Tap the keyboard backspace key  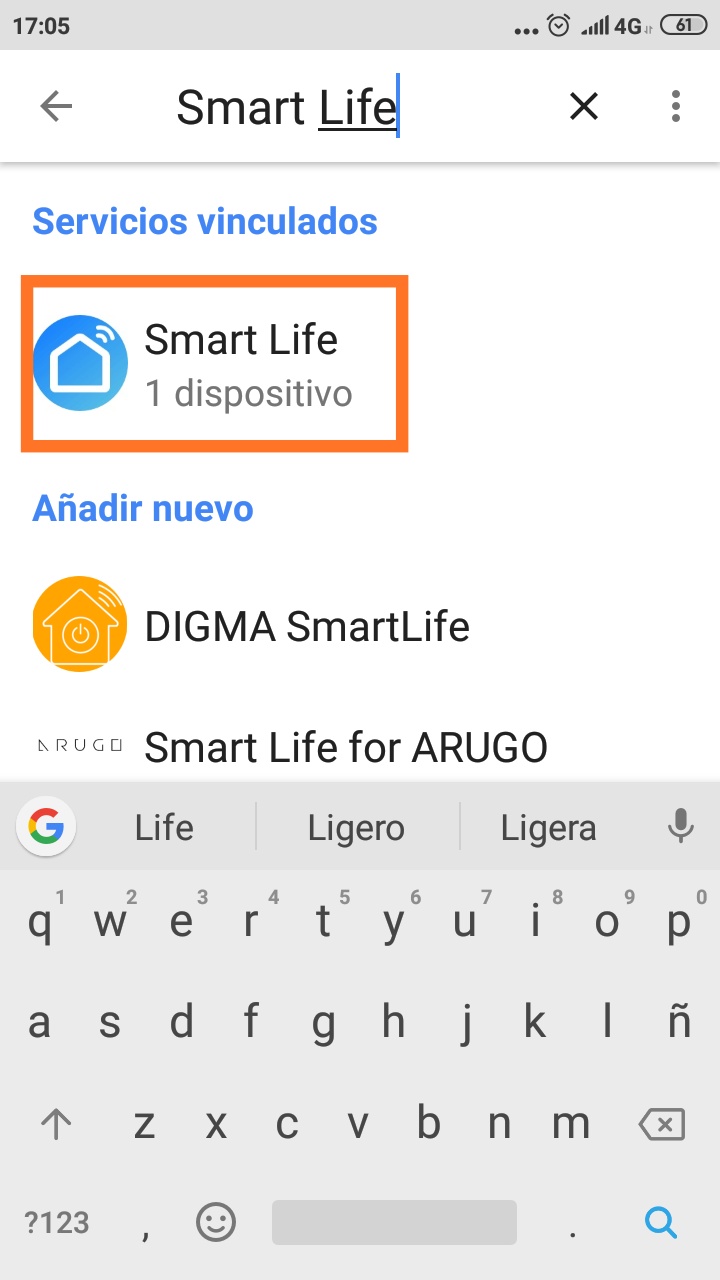coord(662,1125)
